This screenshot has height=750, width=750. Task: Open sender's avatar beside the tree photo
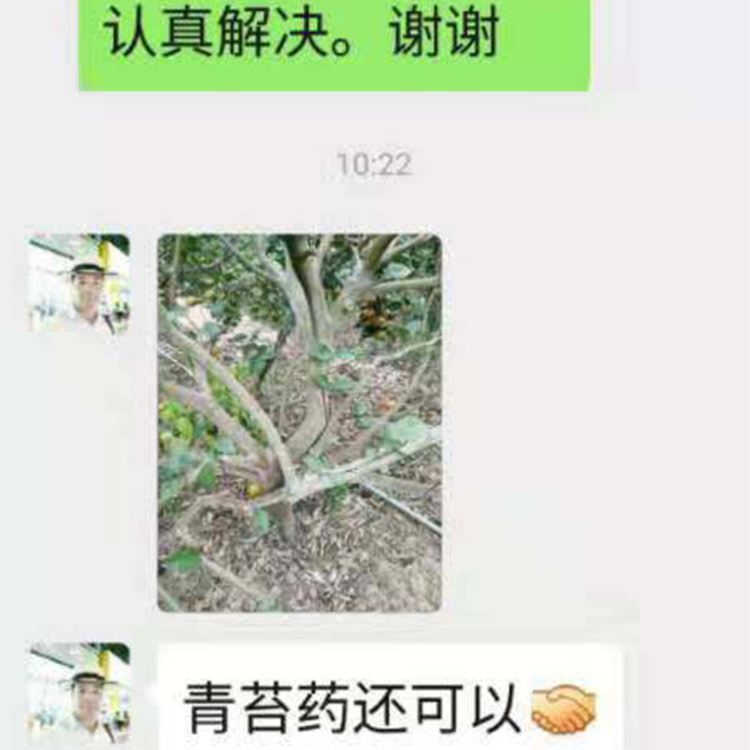tap(79, 284)
